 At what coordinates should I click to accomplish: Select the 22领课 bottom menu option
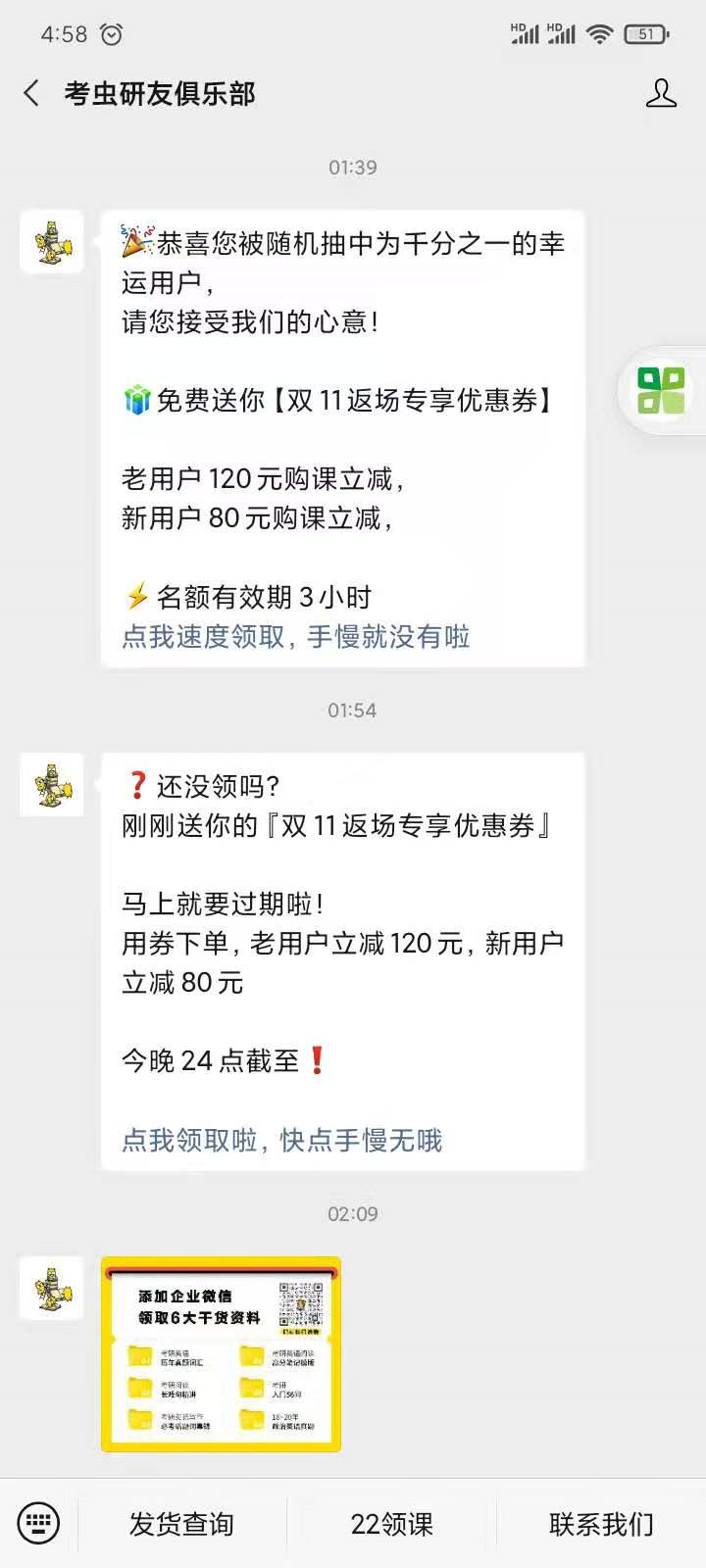[x=392, y=1524]
